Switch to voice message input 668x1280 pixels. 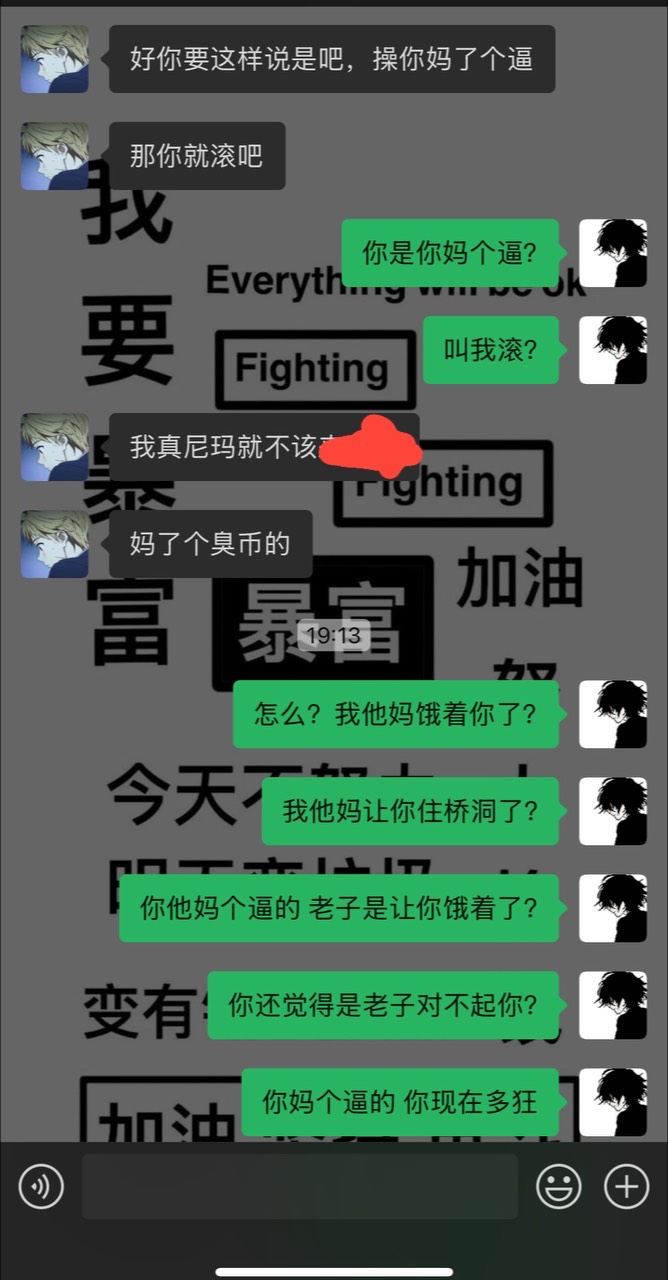coord(41,1187)
